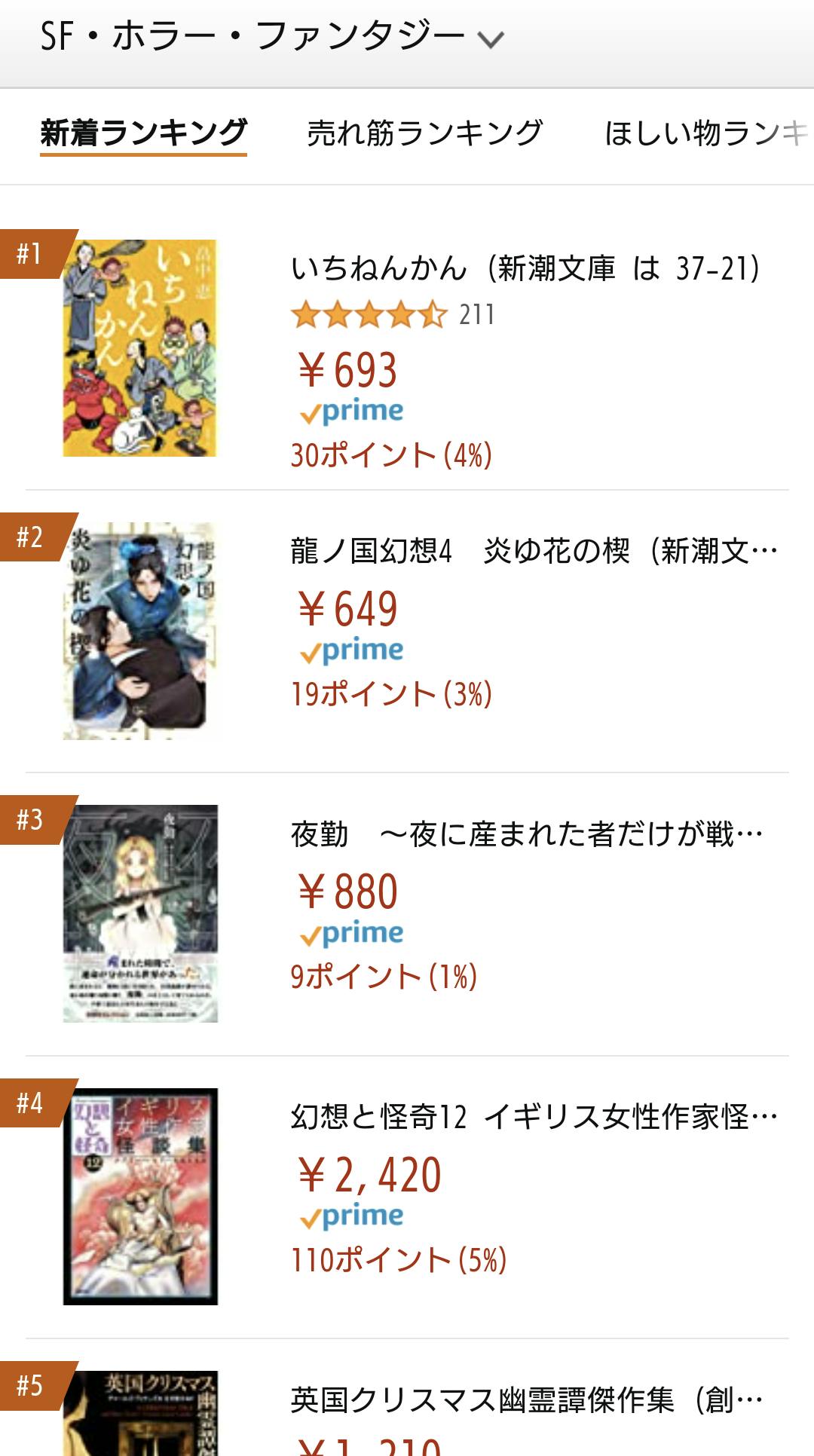This screenshot has width=814, height=1456.
Task: Open 幻想と怪奇12 イギリス女性作家 title
Action: pyautogui.click(x=534, y=1117)
